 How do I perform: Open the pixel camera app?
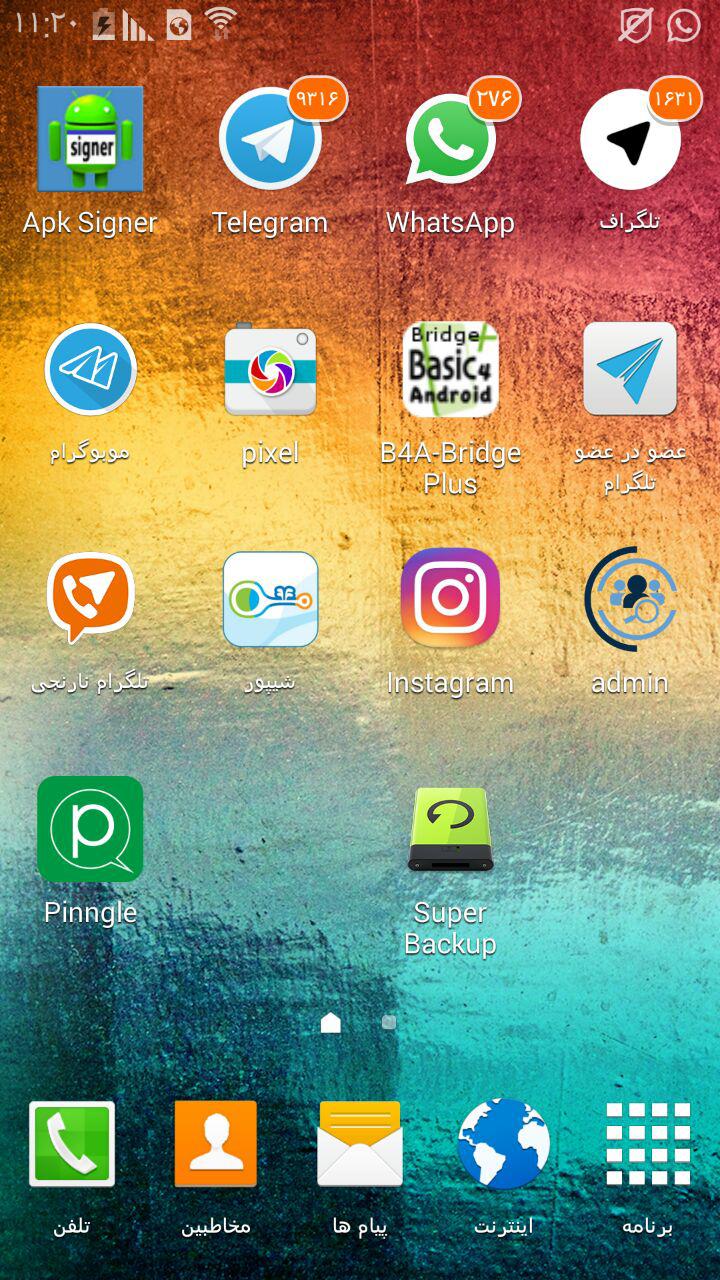pos(270,370)
